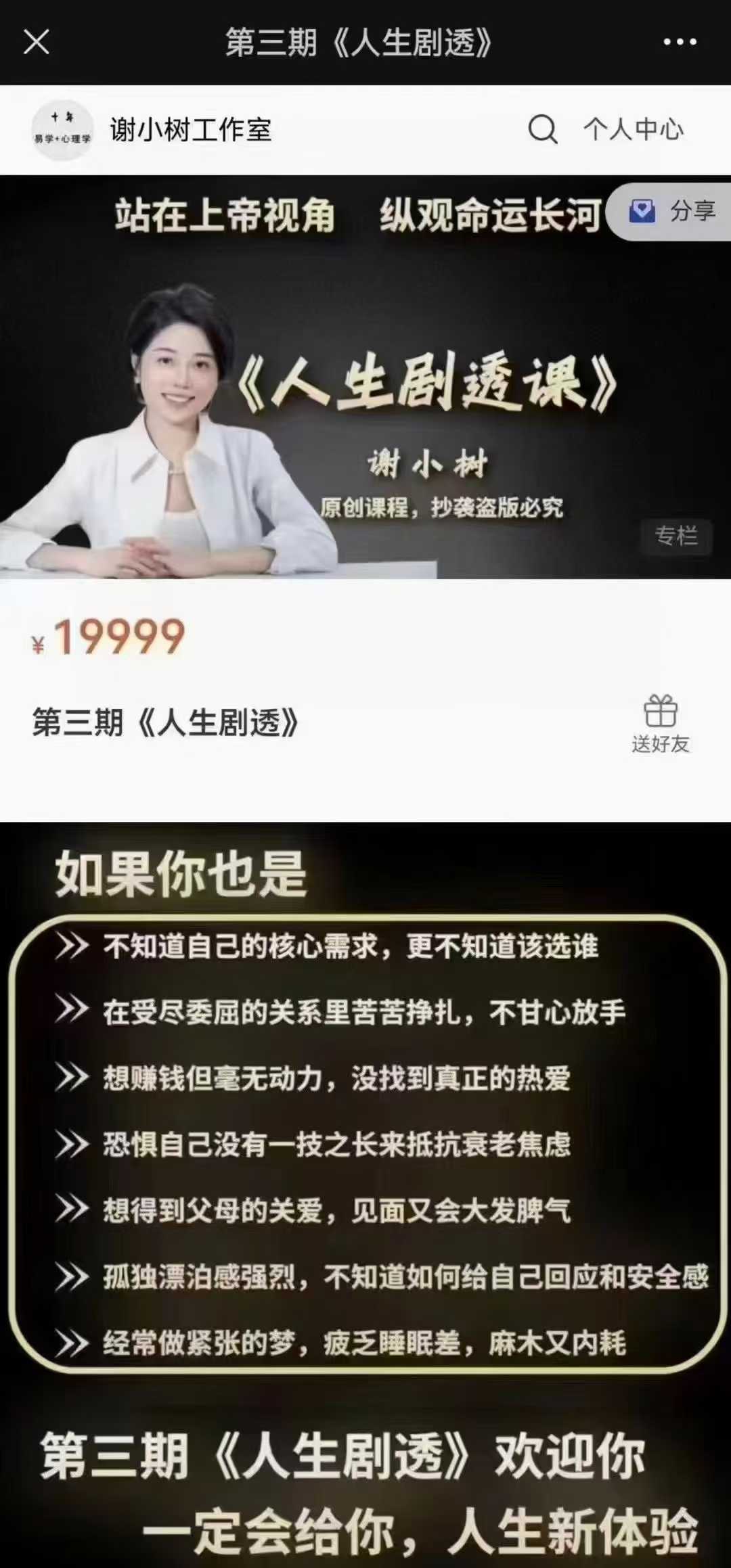This screenshot has width=731, height=1568.
Task: Gift the course with 送好友
Action: [661, 724]
